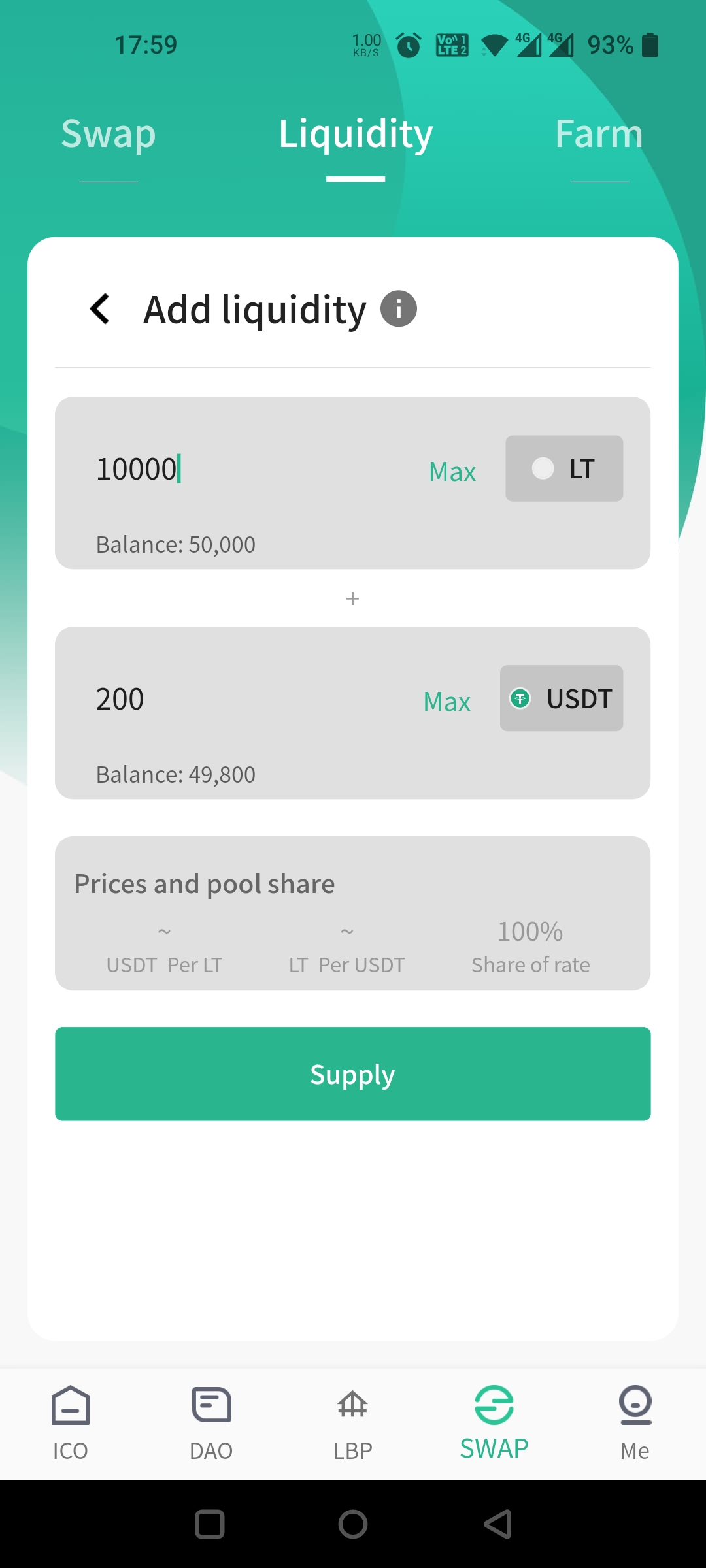Edit the USDT amount field showing 200
Screen dimensions: 706x1568
coord(248,699)
